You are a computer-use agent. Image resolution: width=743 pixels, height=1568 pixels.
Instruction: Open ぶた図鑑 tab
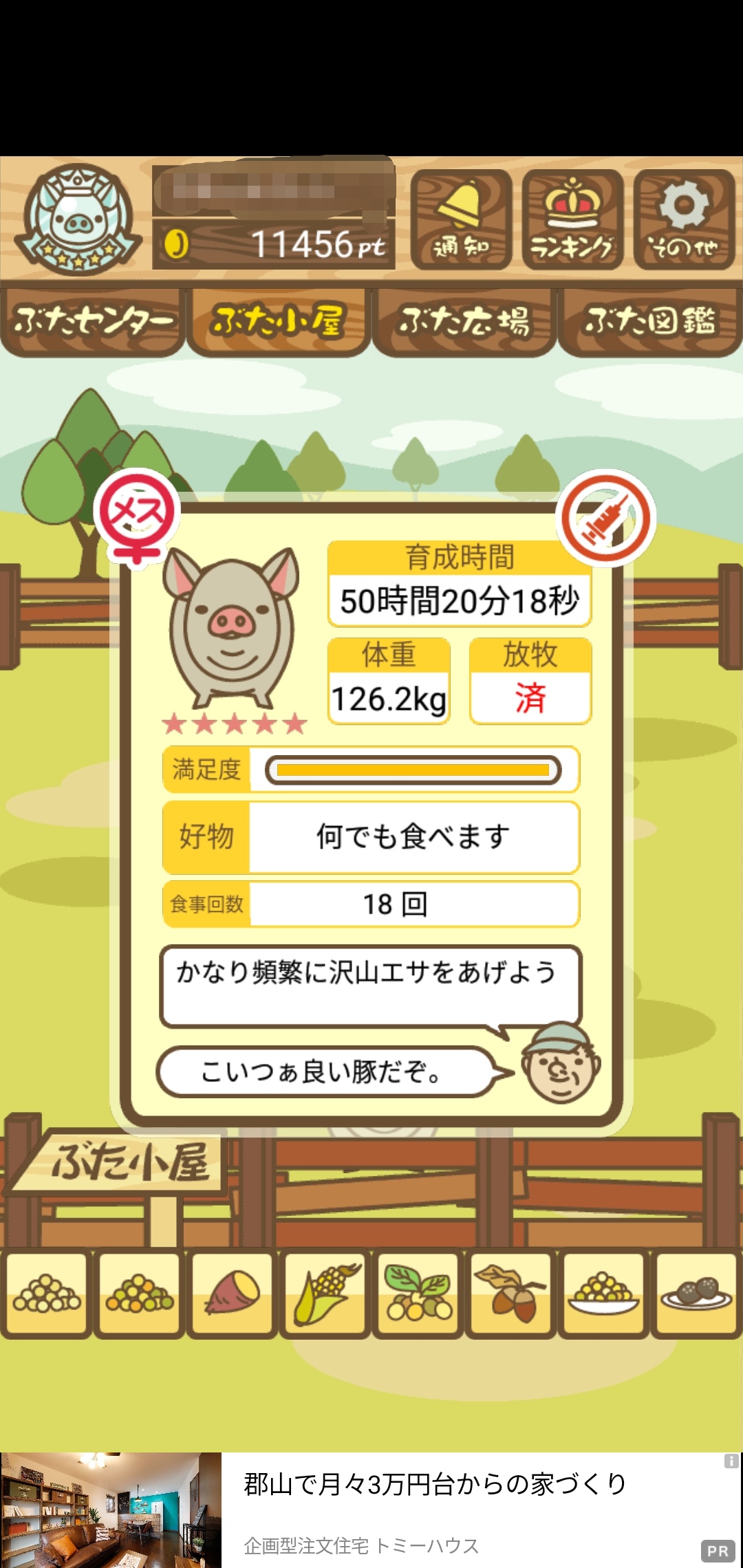[650, 321]
